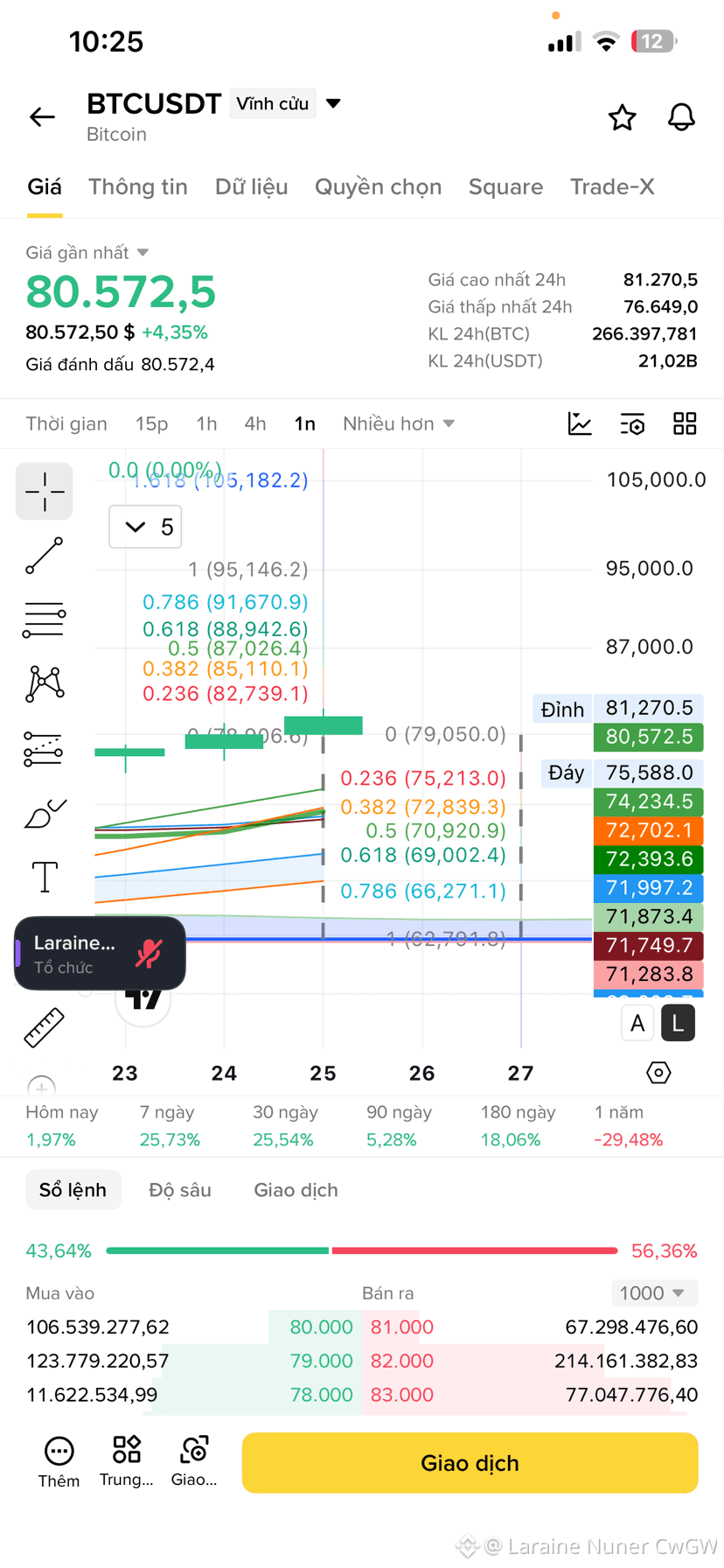Open the Thêm menu

pos(59,1462)
